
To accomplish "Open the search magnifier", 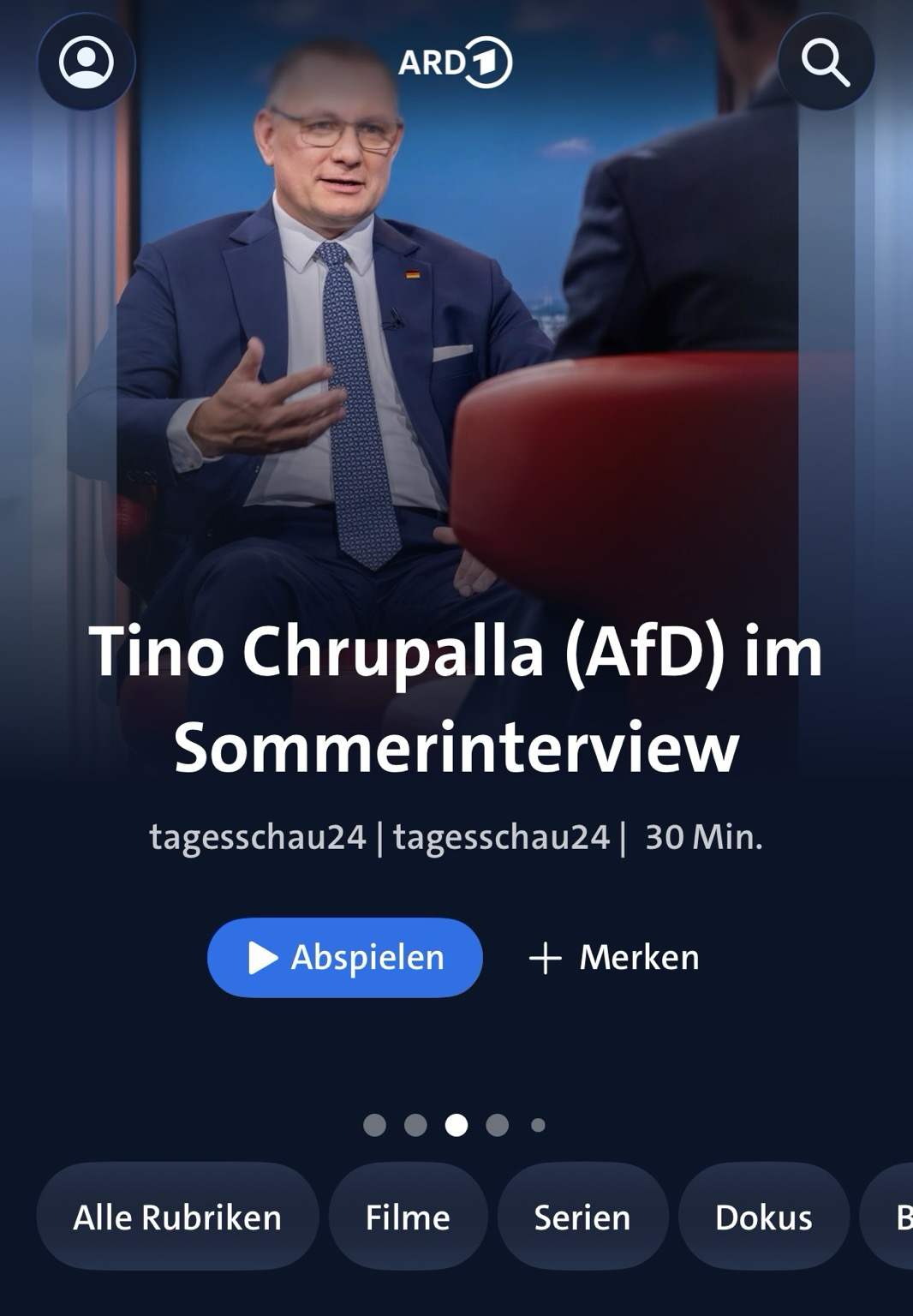I will click(x=826, y=62).
